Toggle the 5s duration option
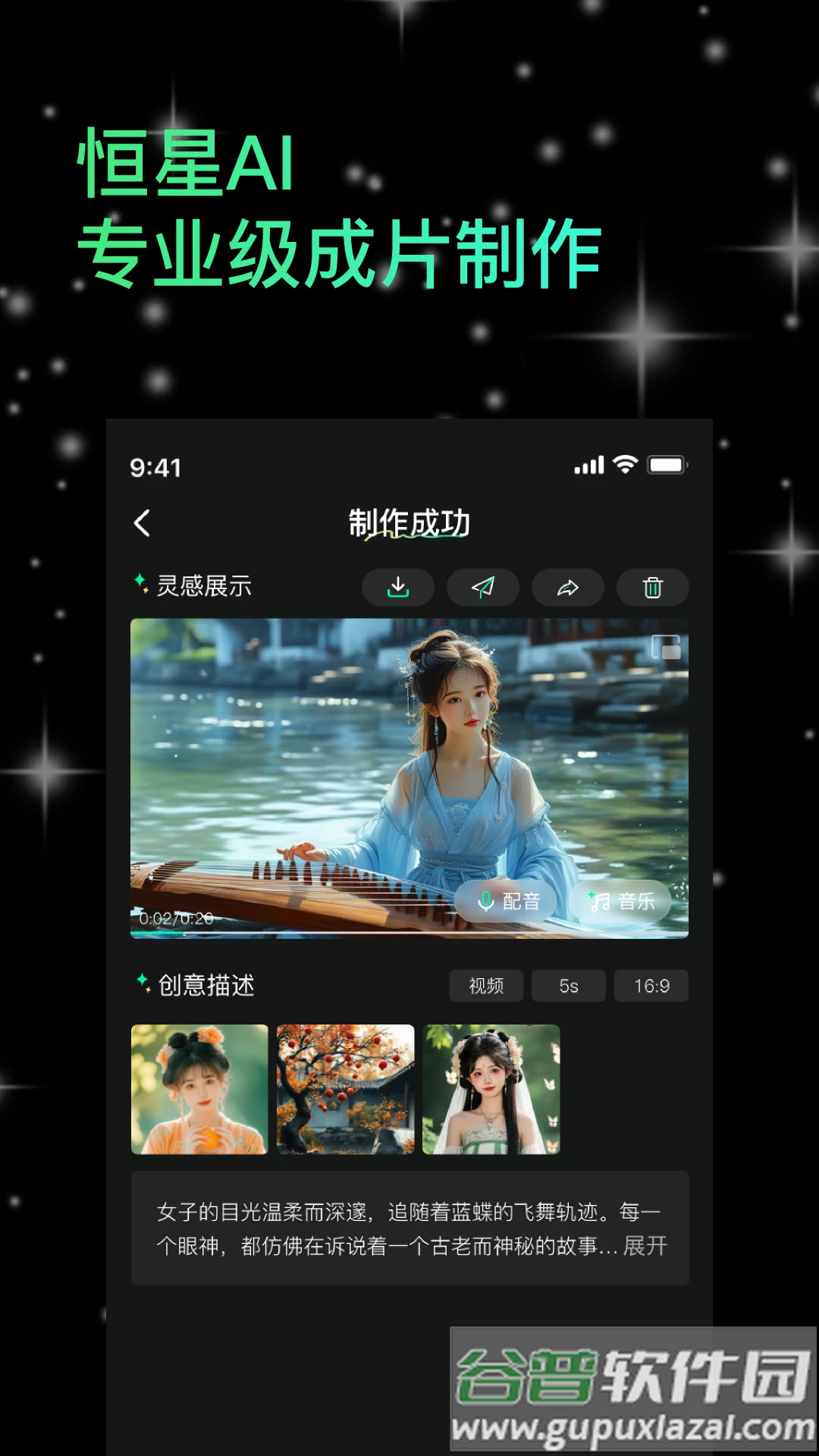 coord(568,986)
